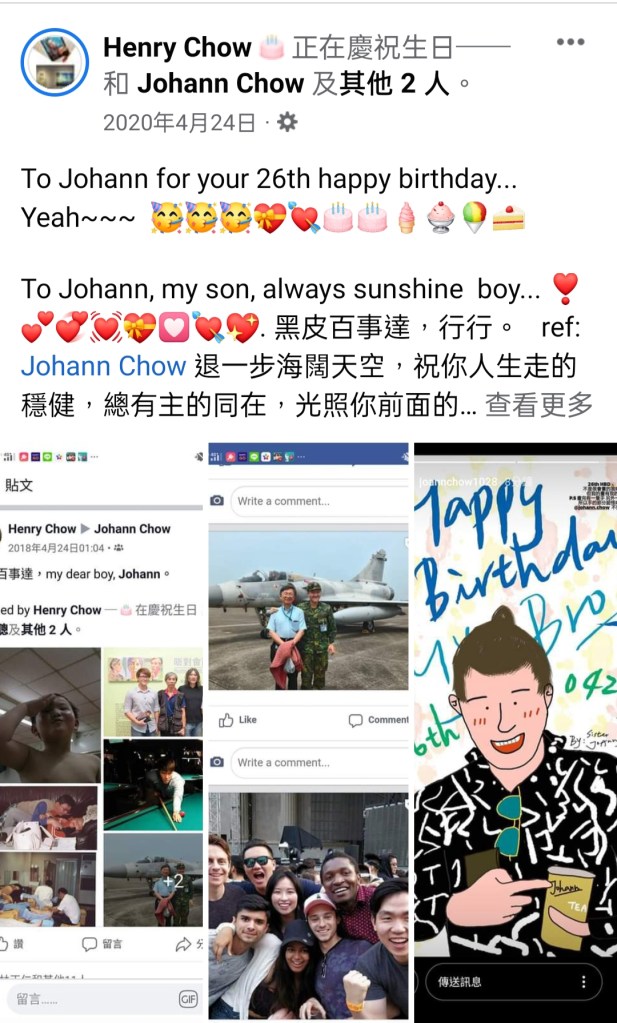Tap the audience gear icon beside the date
Image resolution: width=617 pixels, height=1023 pixels.
(x=287, y=122)
